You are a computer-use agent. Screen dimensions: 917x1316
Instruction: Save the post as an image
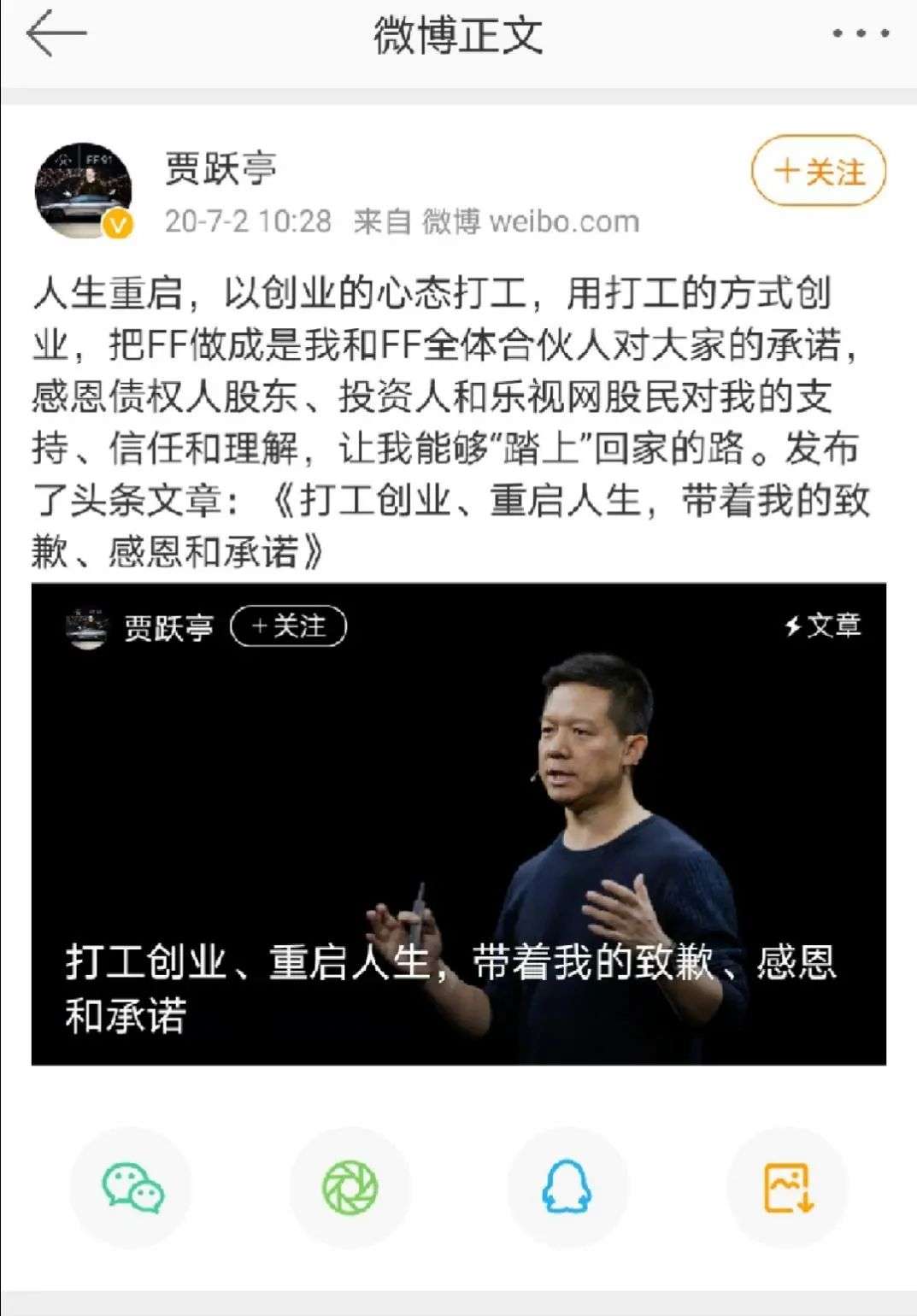[787, 1188]
